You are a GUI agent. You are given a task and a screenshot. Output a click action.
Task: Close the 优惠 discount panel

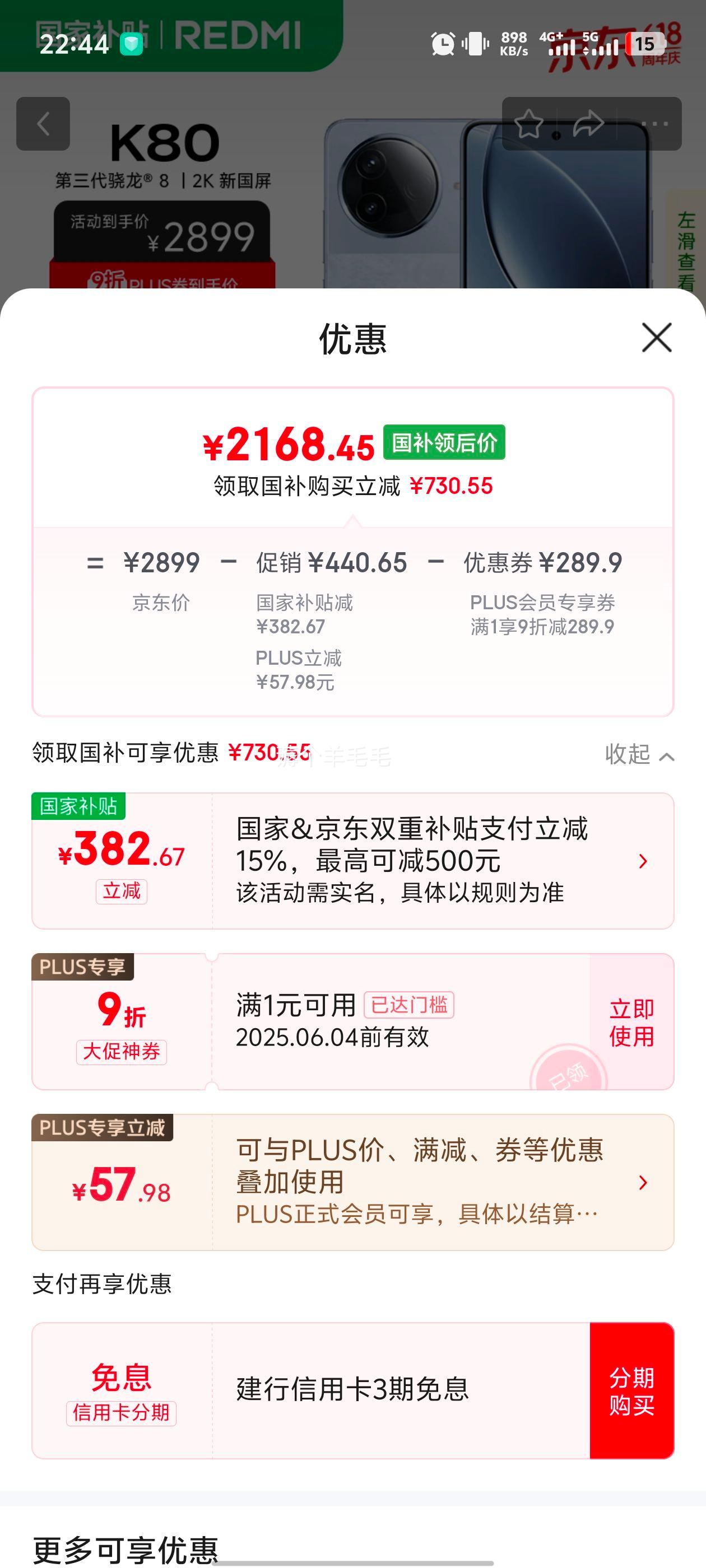pyautogui.click(x=657, y=337)
